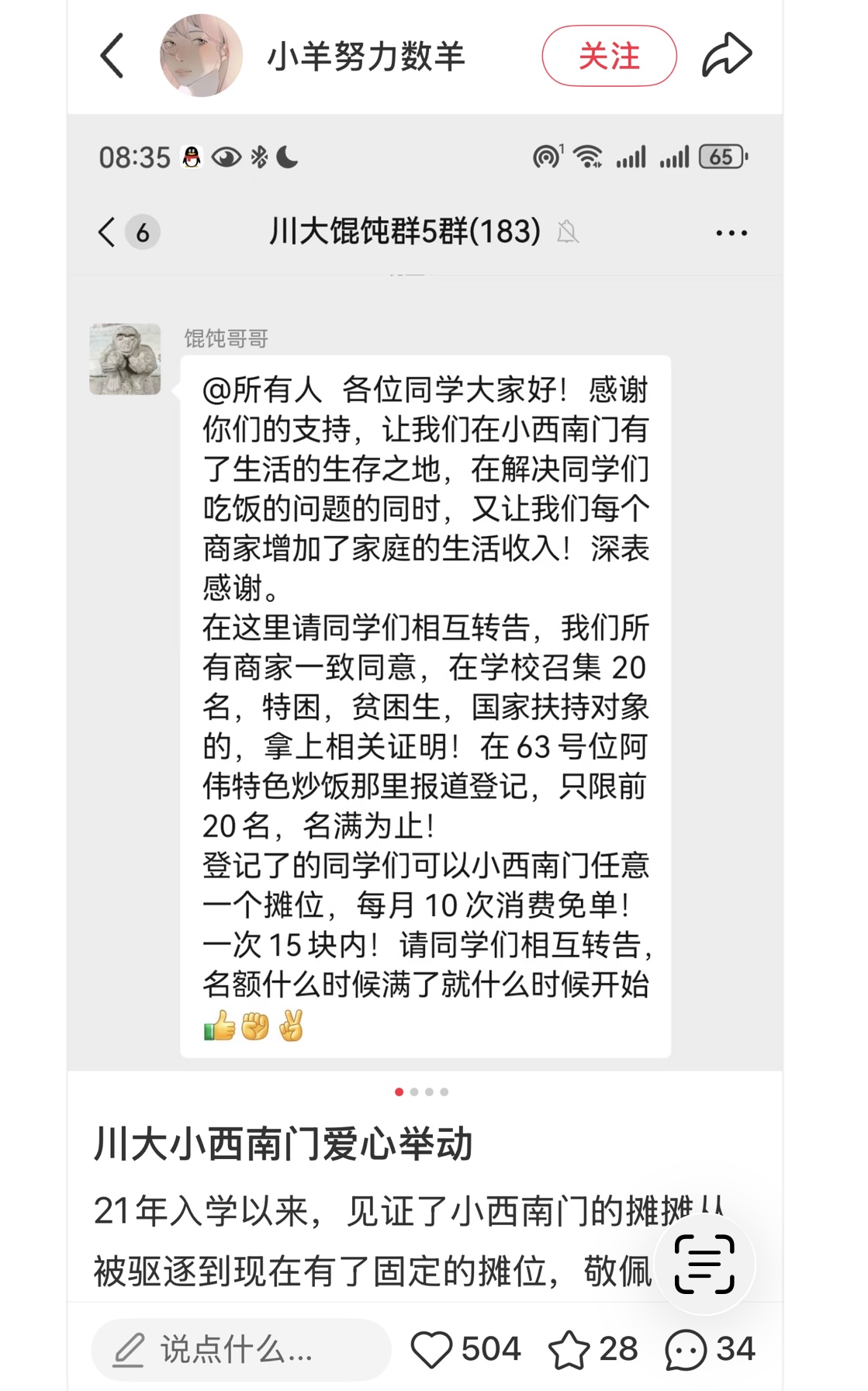Open 小羊努力数羊's profile avatar
The height and width of the screenshot is (1391, 868).
pyautogui.click(x=201, y=56)
